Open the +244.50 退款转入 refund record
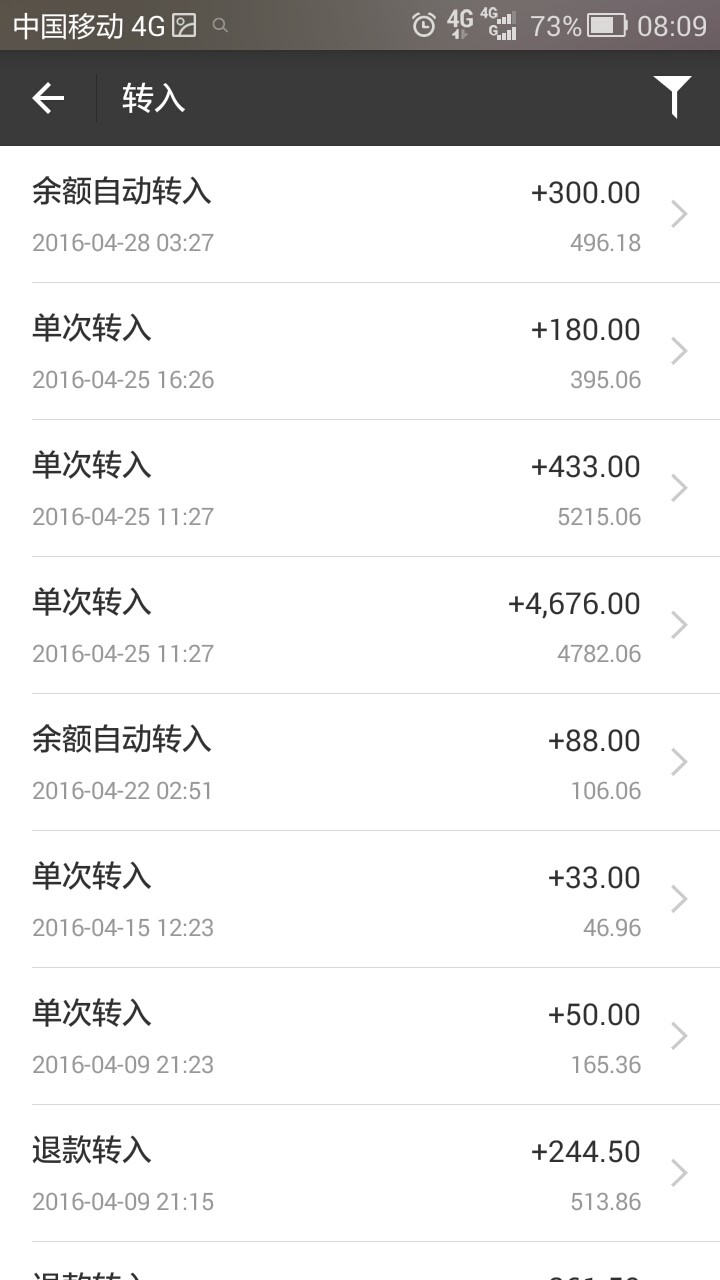Viewport: 720px width, 1280px height. (x=360, y=1174)
